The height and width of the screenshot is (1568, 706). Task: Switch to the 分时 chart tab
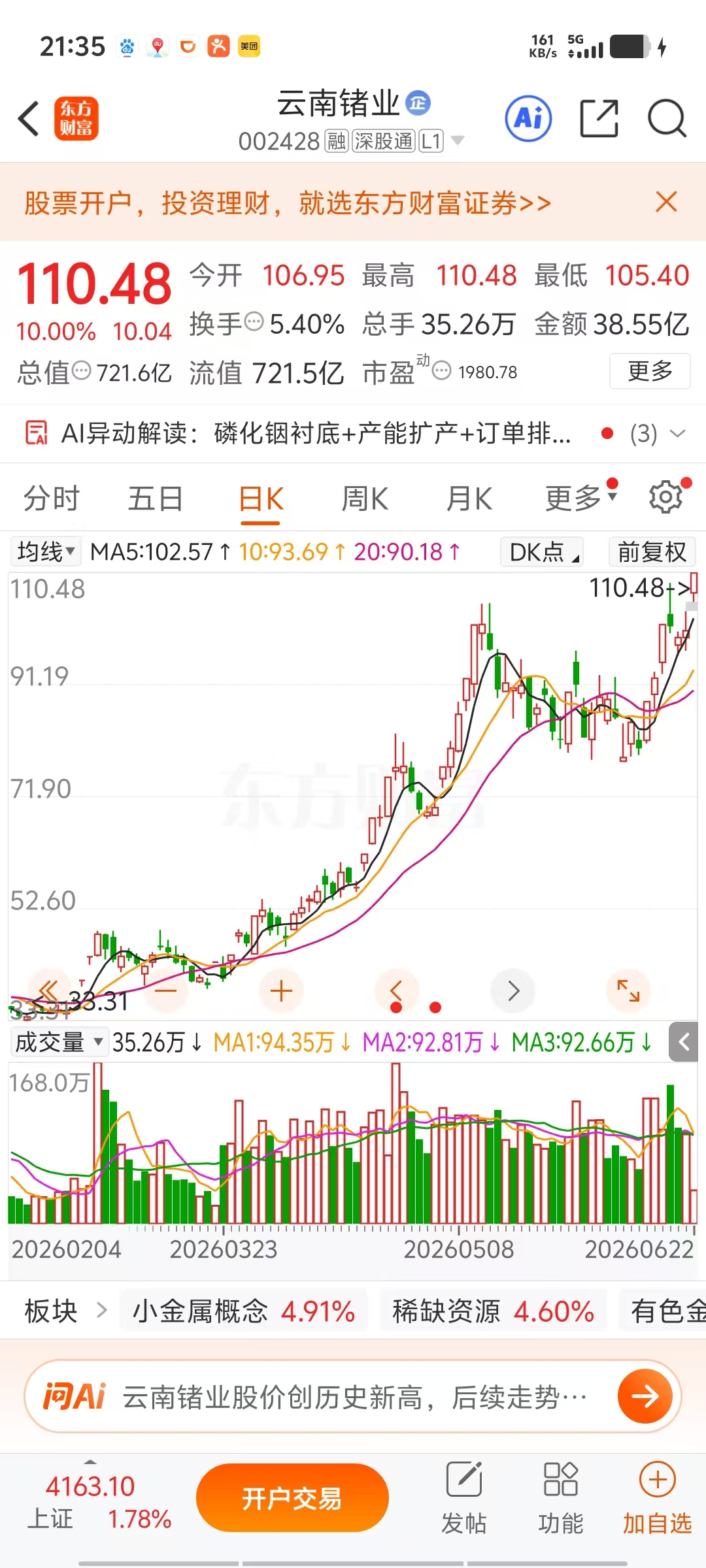click(x=51, y=499)
